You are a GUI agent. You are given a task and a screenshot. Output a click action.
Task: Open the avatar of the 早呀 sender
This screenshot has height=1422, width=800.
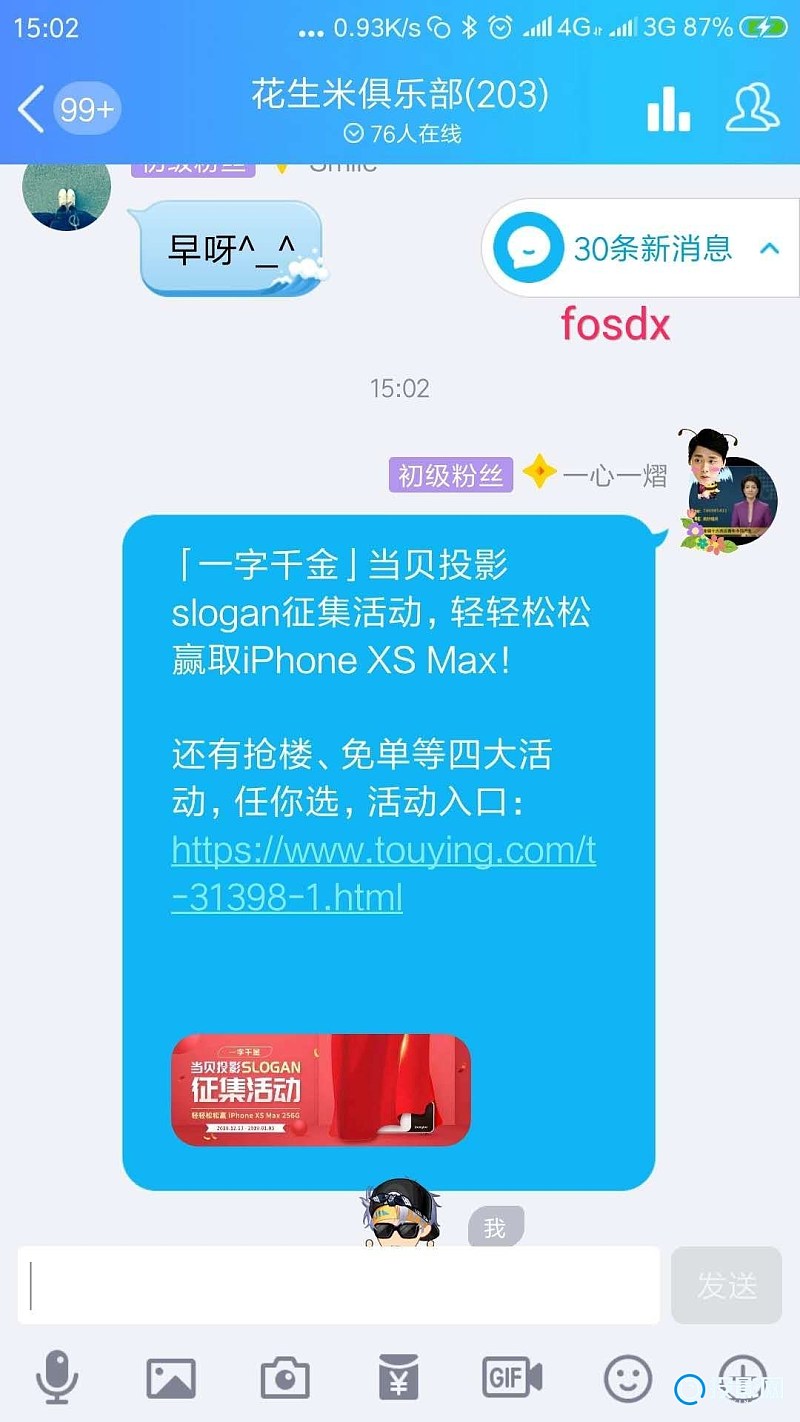[x=66, y=194]
